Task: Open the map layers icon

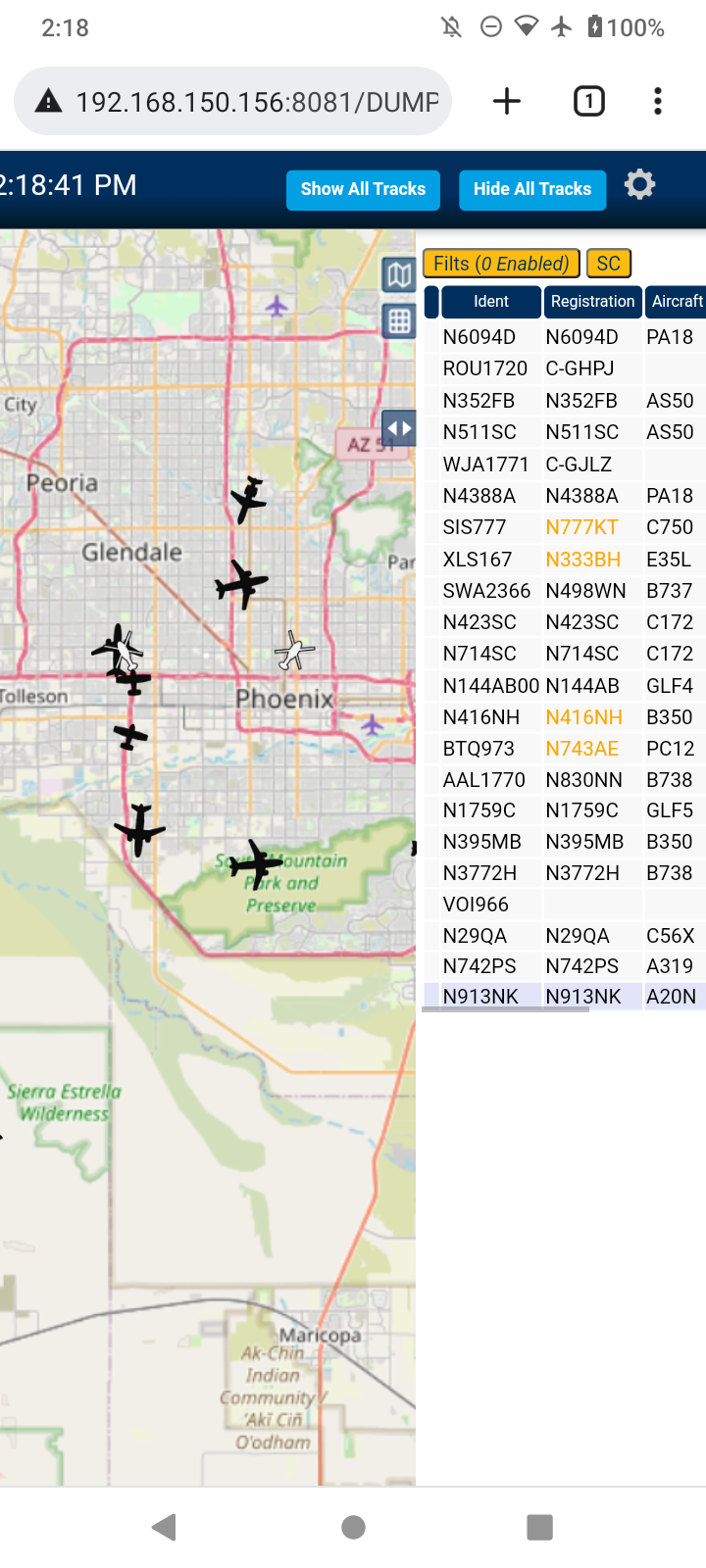Action: pyautogui.click(x=399, y=275)
